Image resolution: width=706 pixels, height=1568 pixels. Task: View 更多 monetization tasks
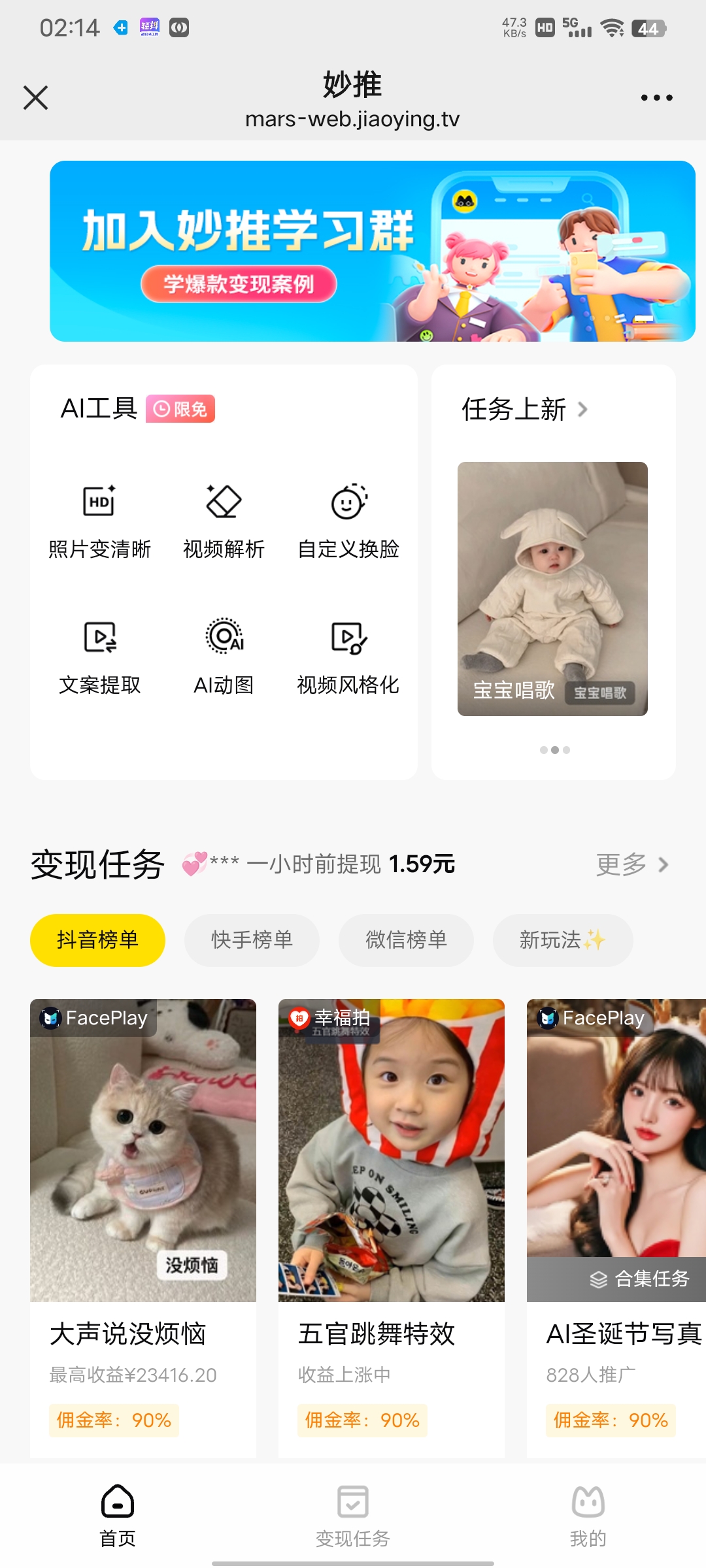[632, 864]
